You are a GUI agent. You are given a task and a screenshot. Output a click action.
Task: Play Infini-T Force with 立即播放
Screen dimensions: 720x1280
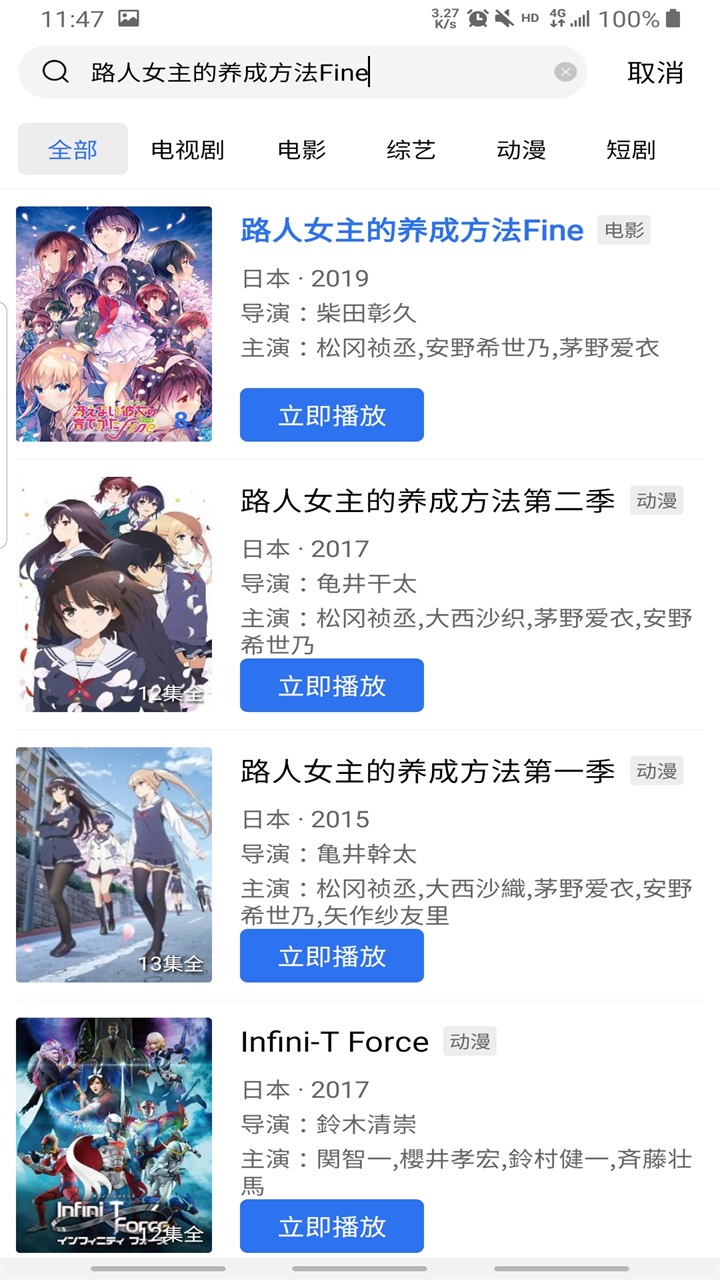point(332,1226)
